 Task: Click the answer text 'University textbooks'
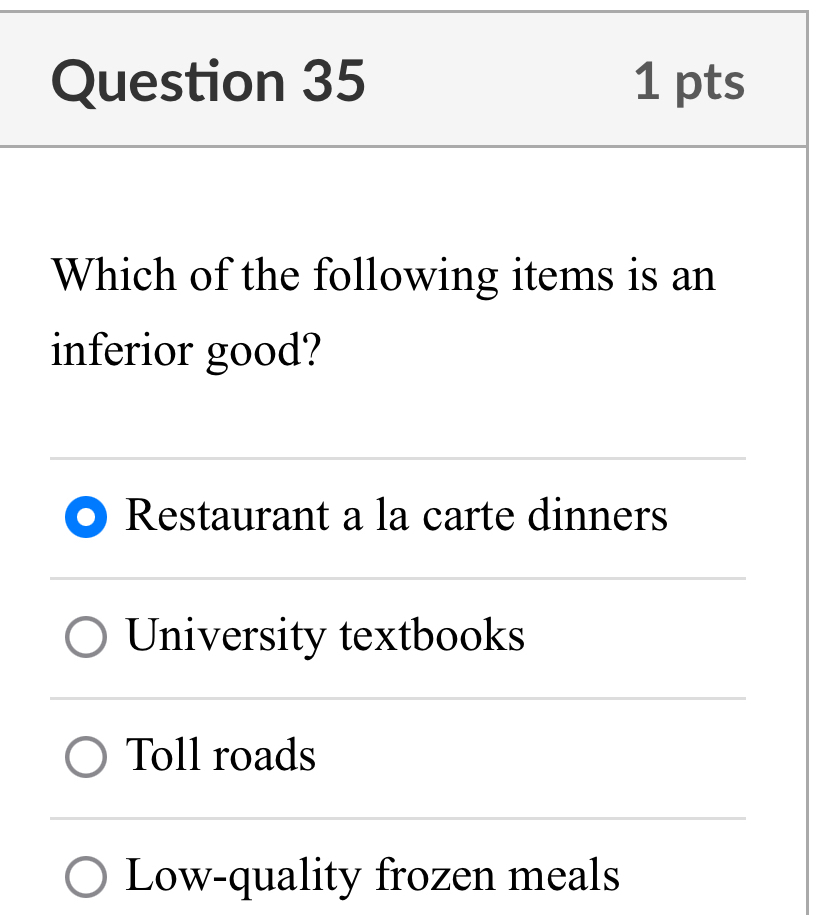(324, 636)
